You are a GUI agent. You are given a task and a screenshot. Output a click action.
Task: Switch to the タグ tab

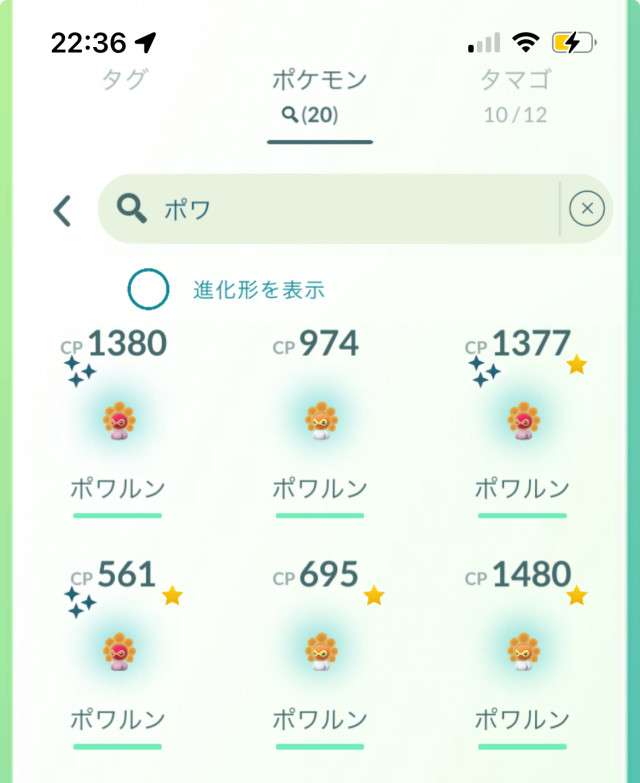pos(124,80)
